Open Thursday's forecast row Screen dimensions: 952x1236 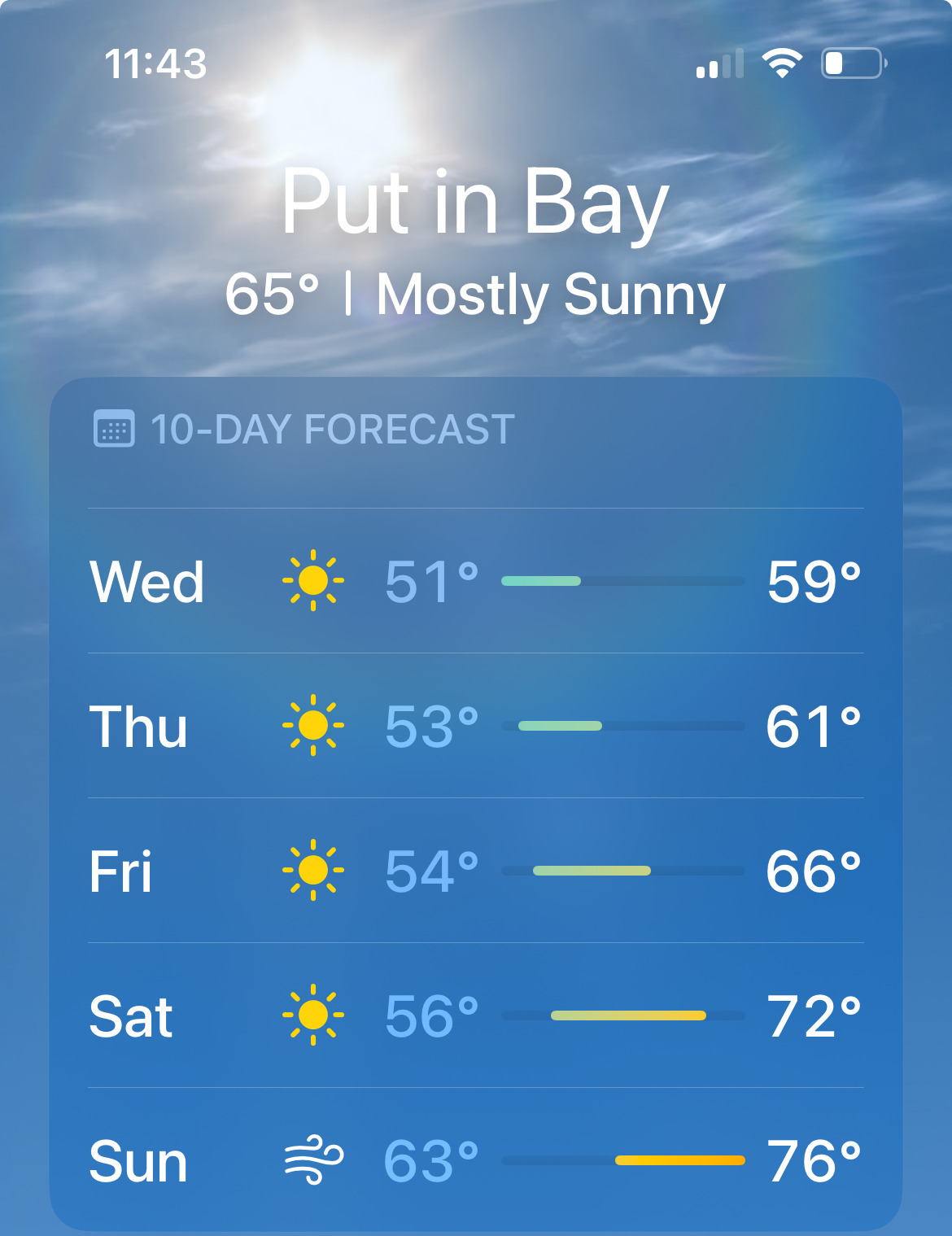(x=475, y=726)
